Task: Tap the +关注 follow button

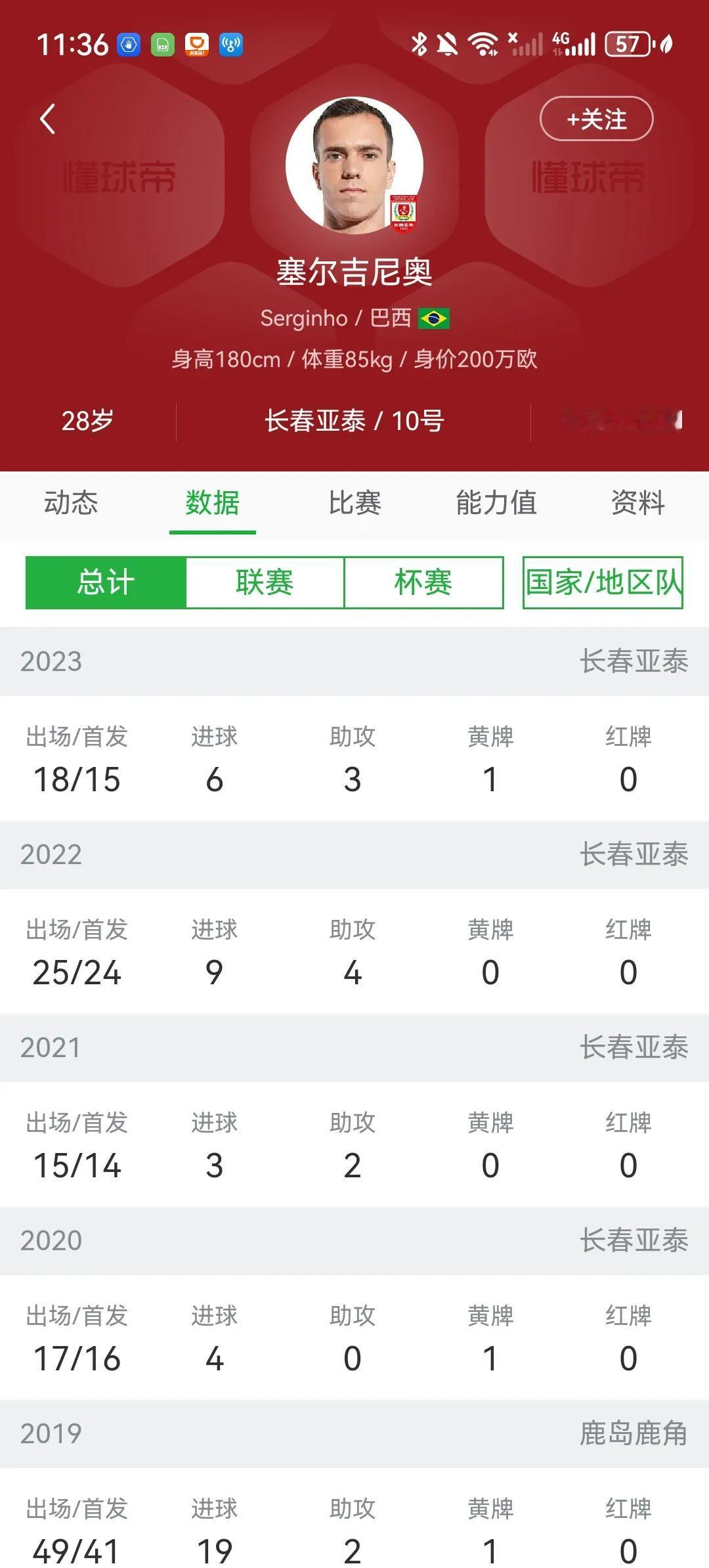Action: [599, 120]
